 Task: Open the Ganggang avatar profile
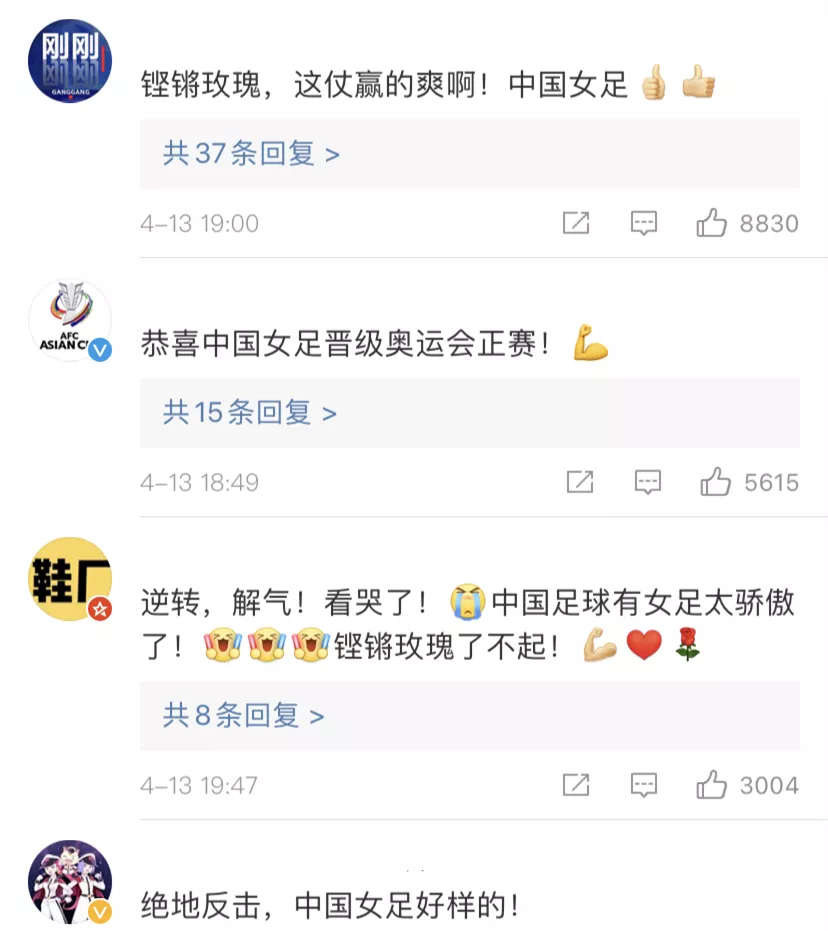click(x=69, y=61)
